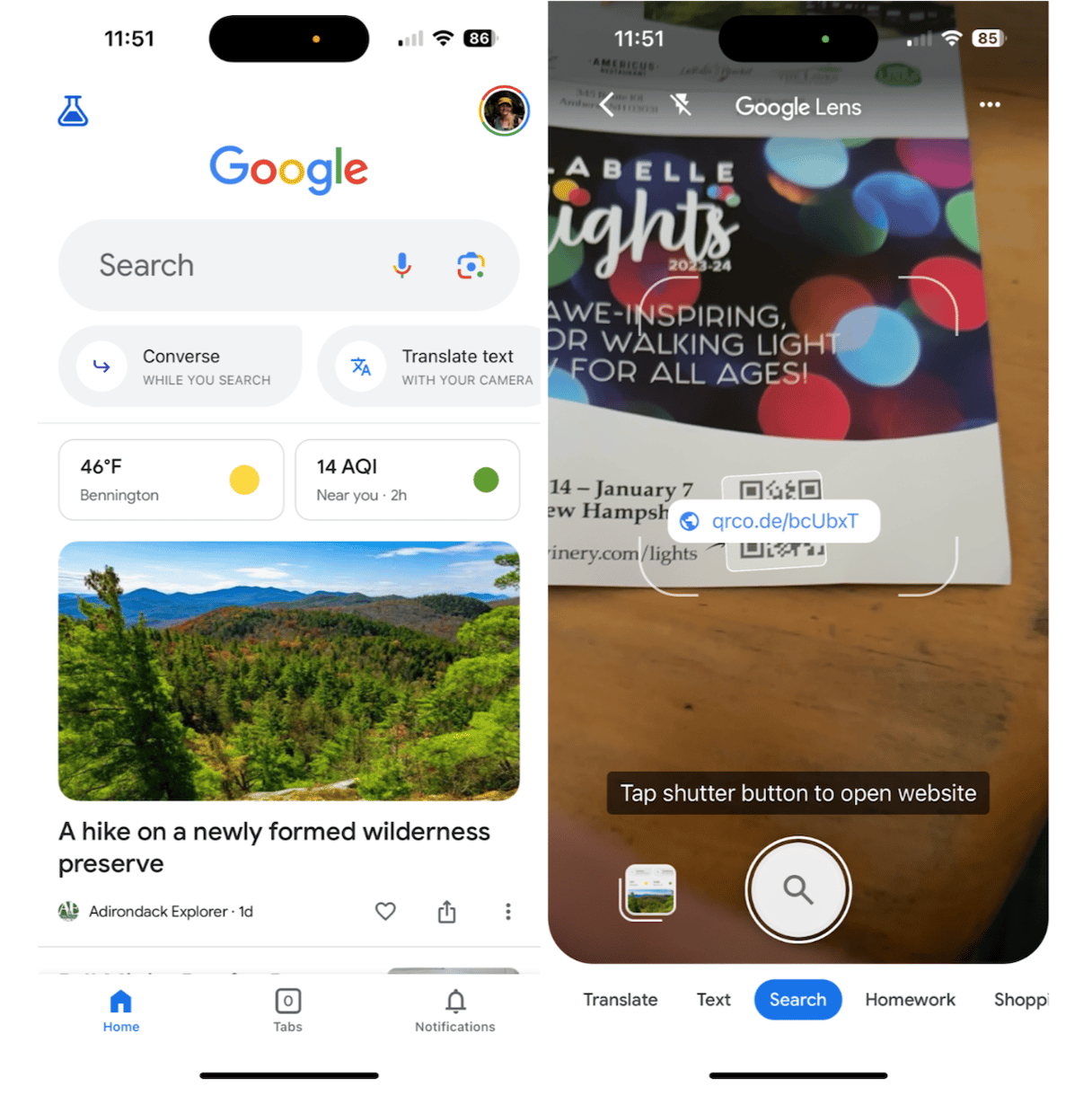Go back from Google Lens

point(608,106)
